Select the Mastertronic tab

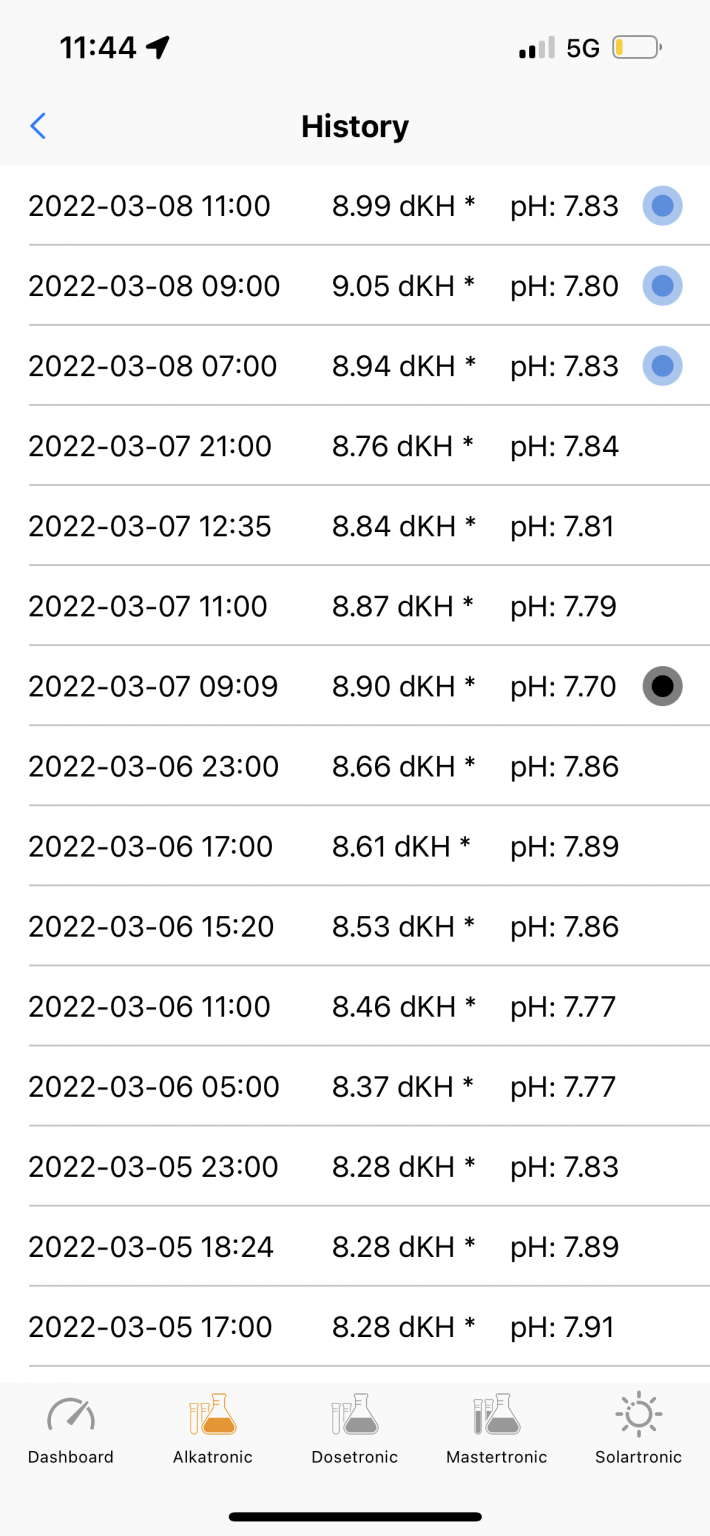point(496,1429)
